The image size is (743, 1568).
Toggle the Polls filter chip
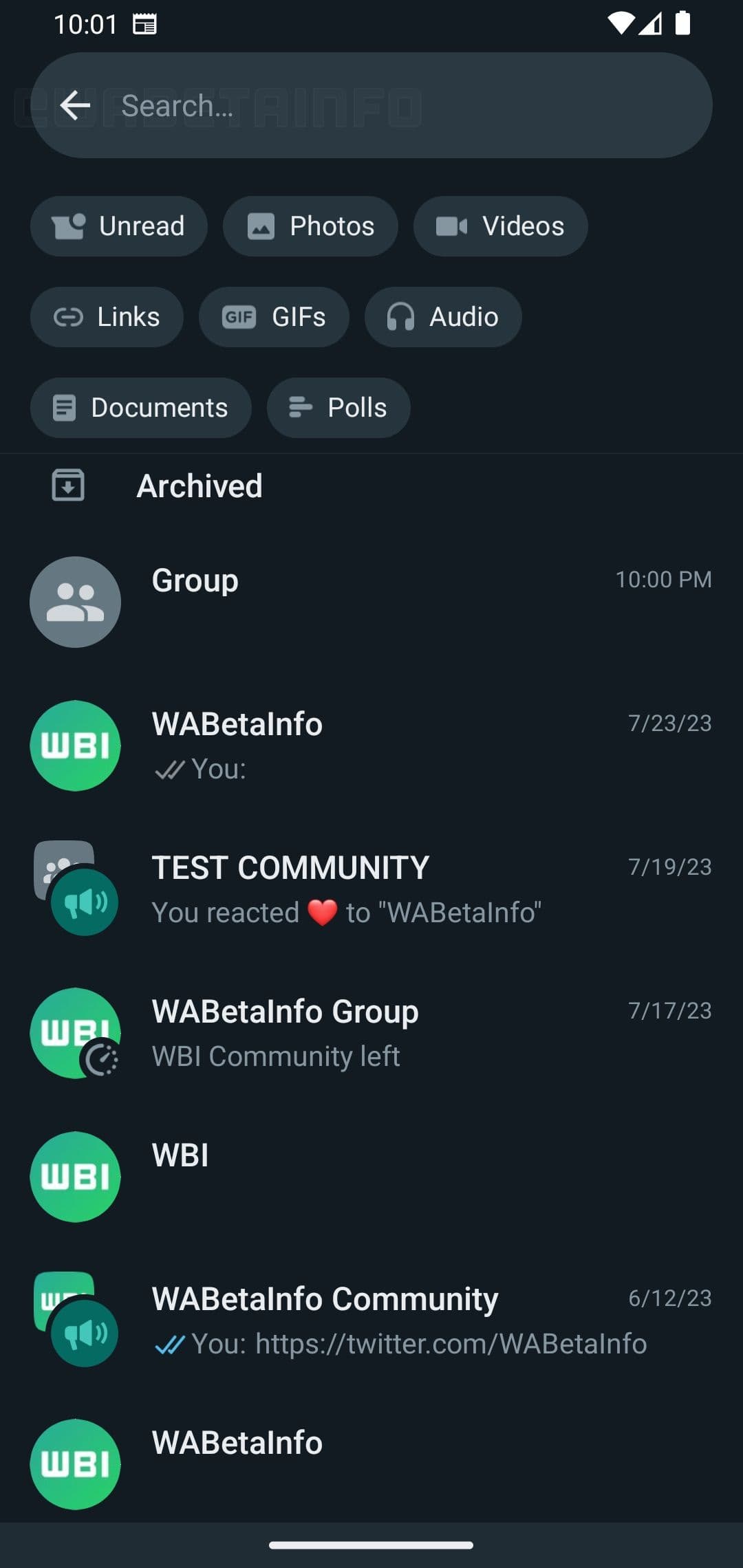[338, 407]
